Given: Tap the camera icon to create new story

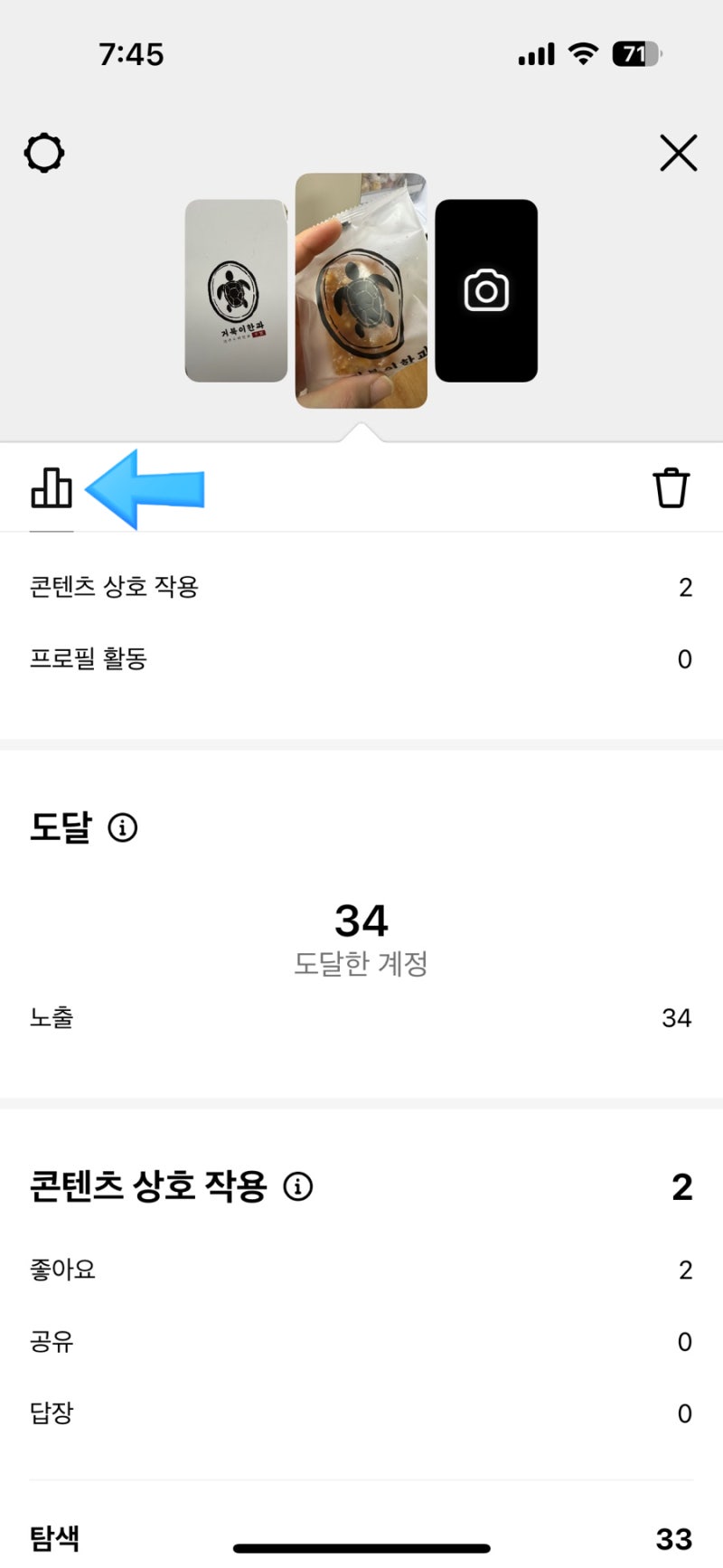Looking at the screenshot, I should tap(485, 291).
